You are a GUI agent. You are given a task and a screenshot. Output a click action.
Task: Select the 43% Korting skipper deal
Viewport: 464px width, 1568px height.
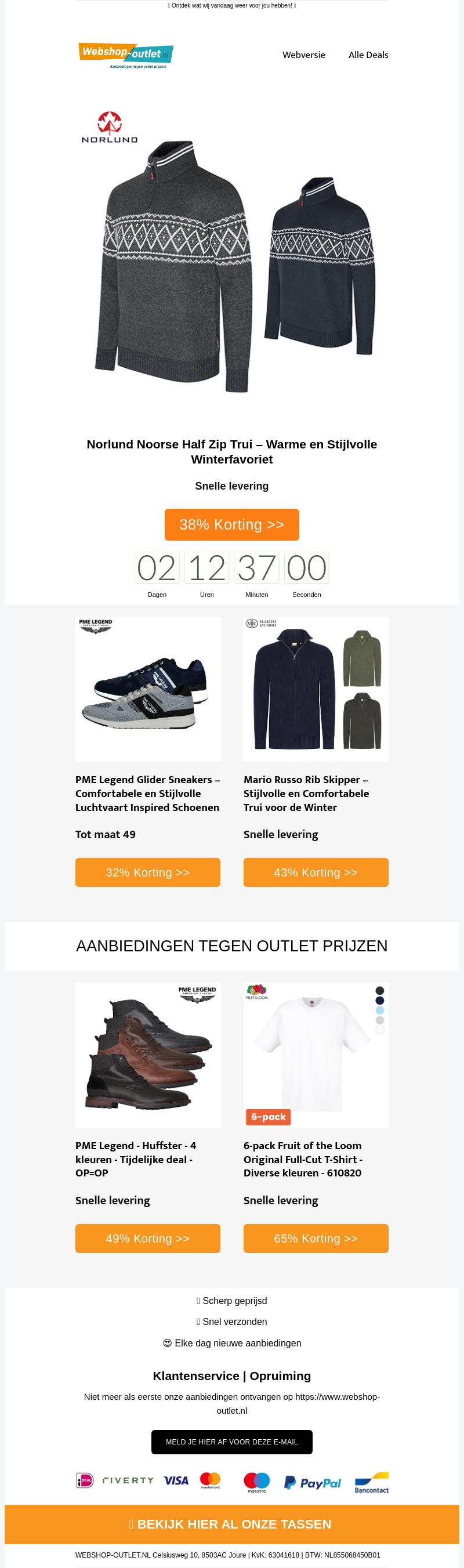316,872
